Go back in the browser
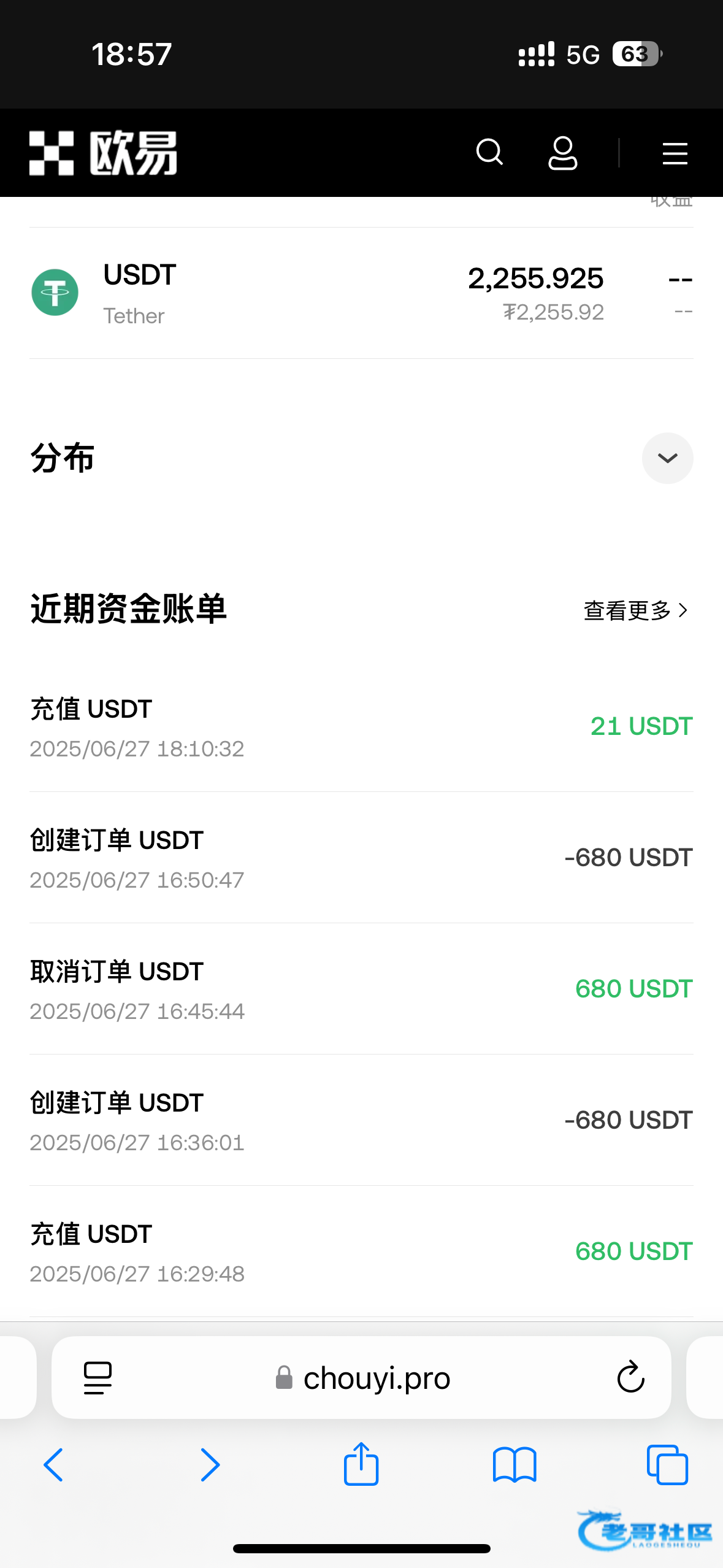This screenshot has width=723, height=1568. pyautogui.click(x=53, y=1465)
